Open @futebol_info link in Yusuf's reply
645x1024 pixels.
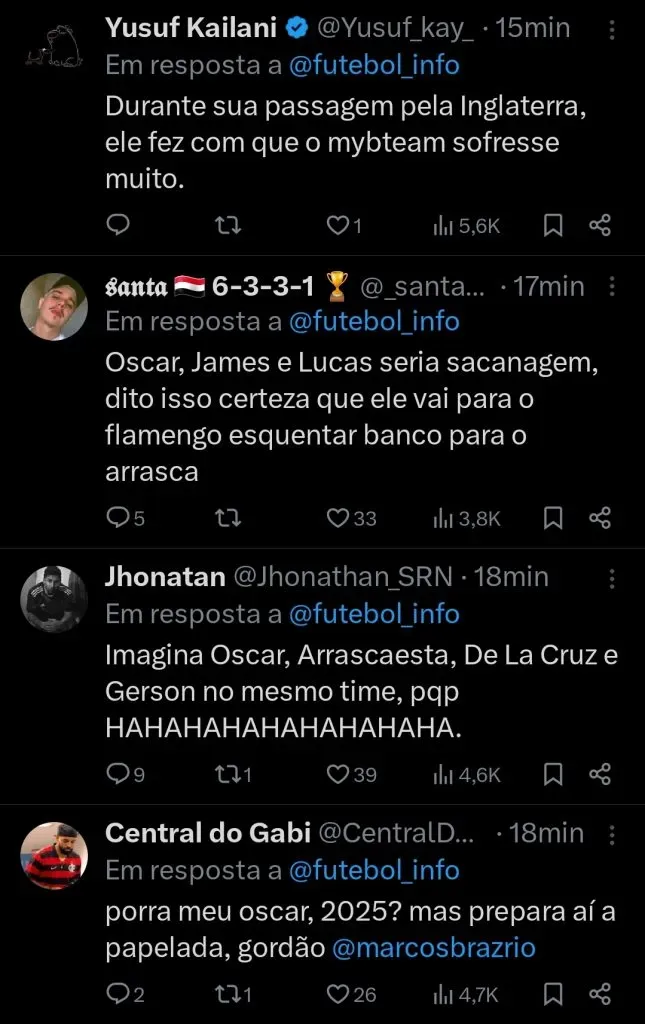coord(374,66)
